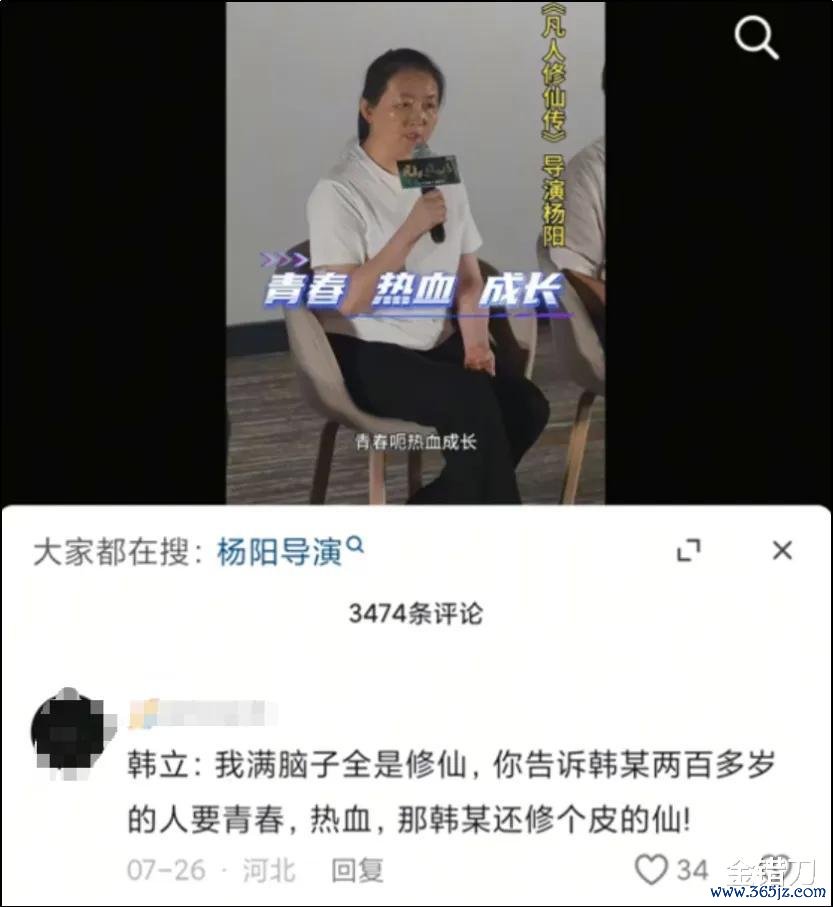Close the comments panel
Screen dimensions: 833x907
[782, 550]
